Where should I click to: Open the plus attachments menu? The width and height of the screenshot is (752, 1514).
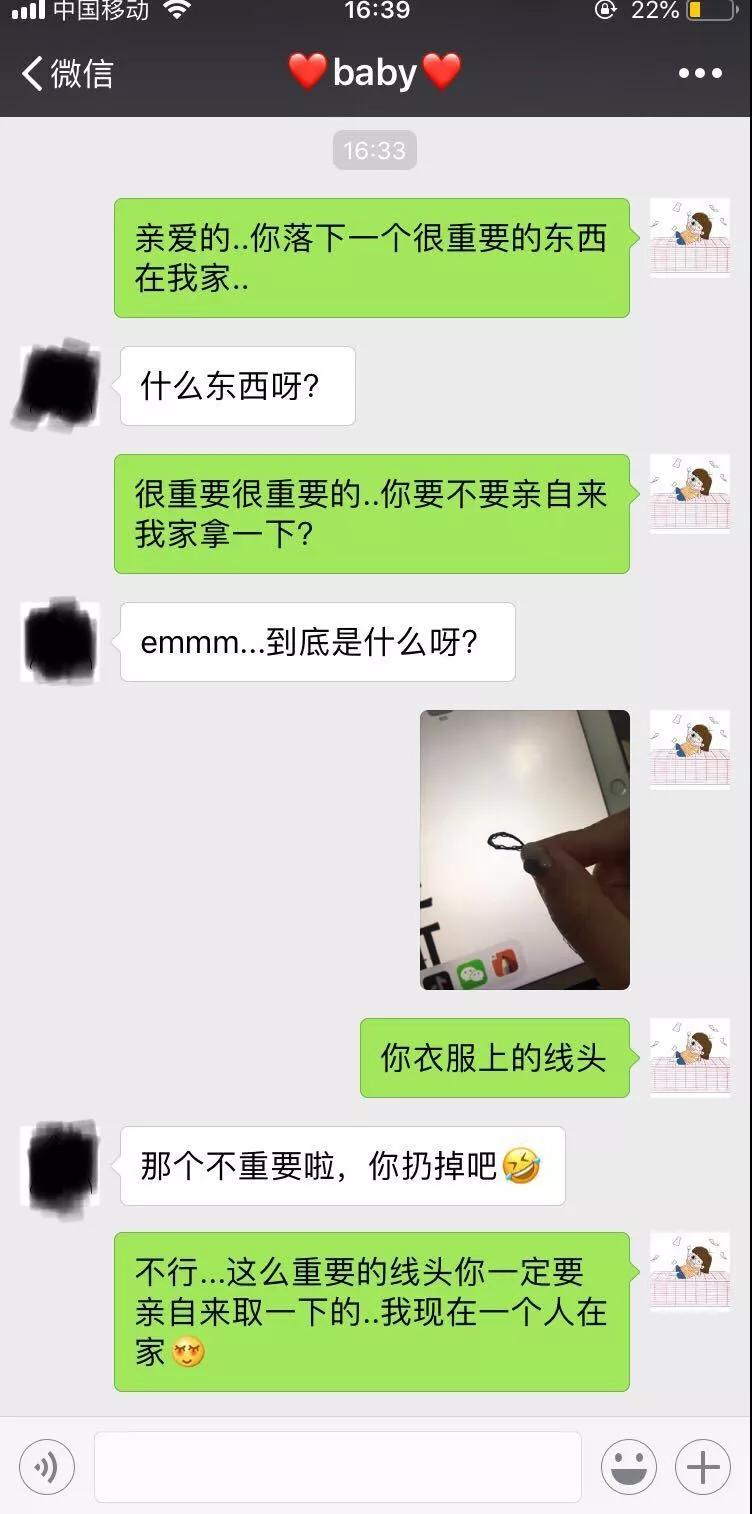(x=703, y=1467)
